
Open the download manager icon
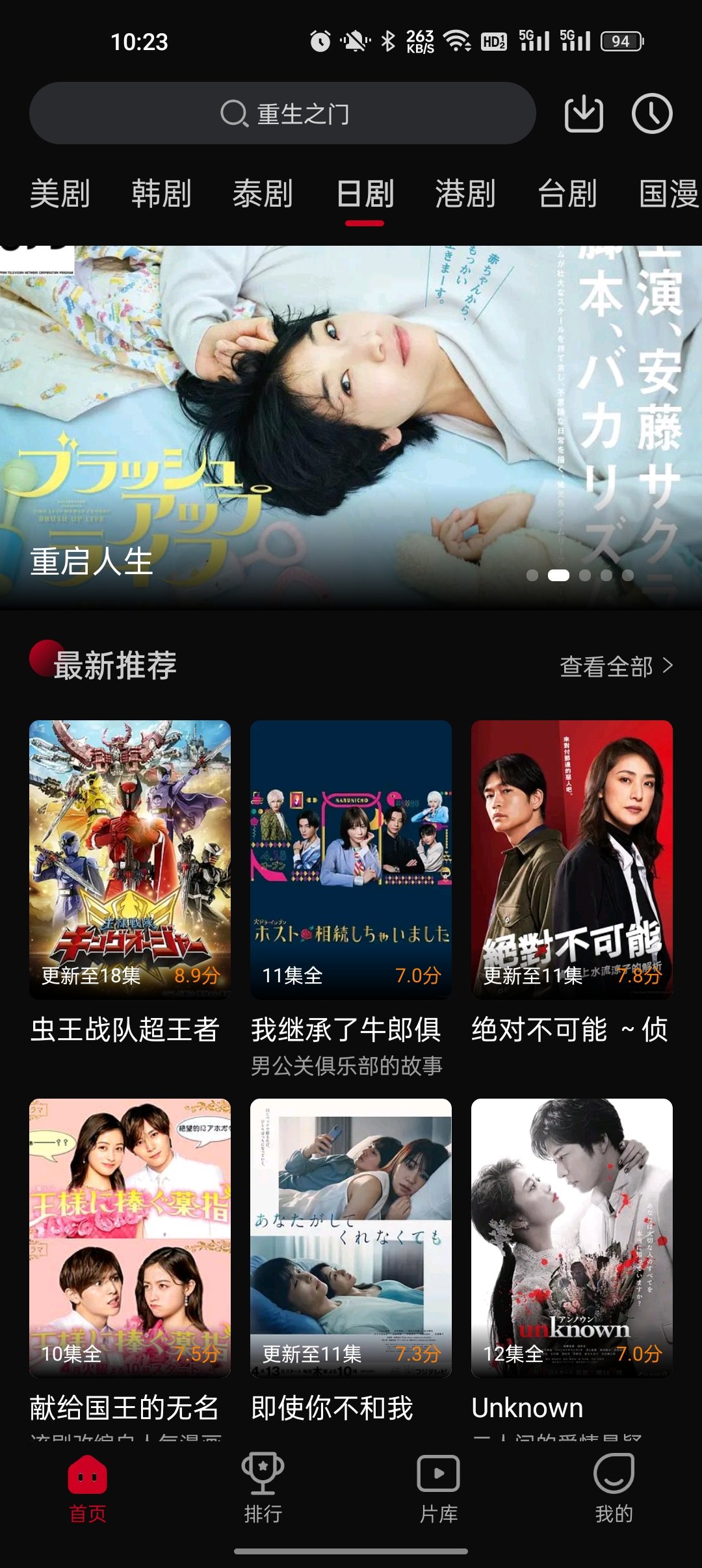(584, 114)
